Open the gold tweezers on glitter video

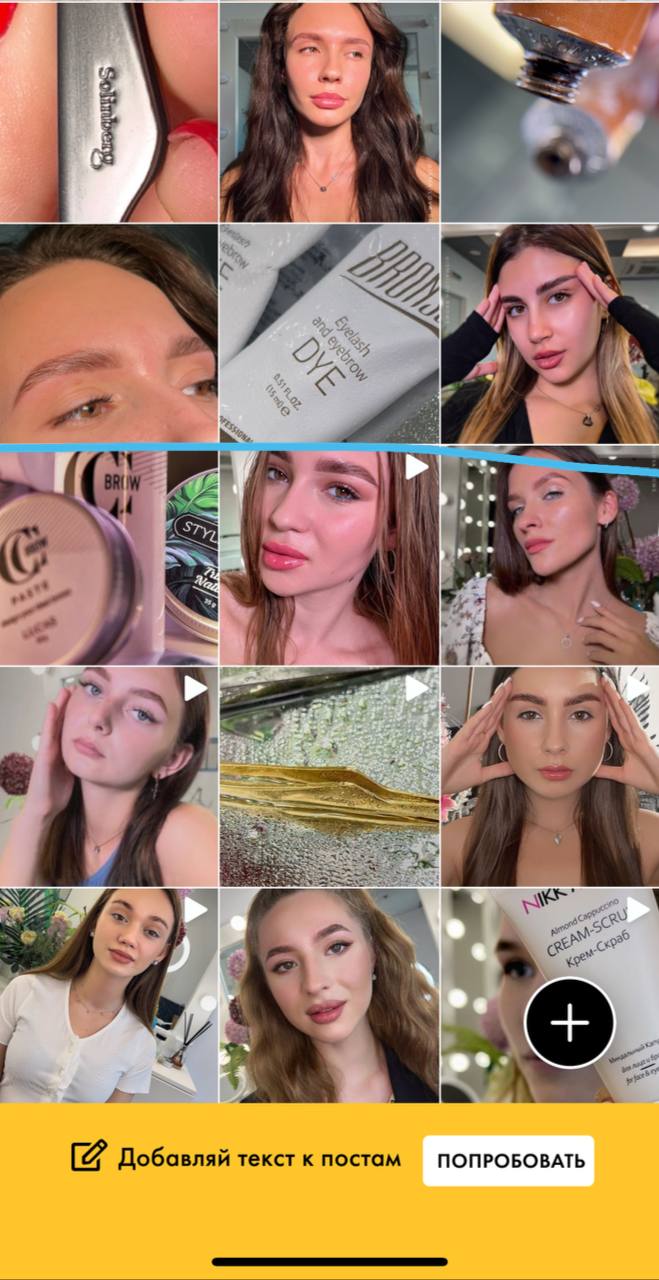click(329, 776)
